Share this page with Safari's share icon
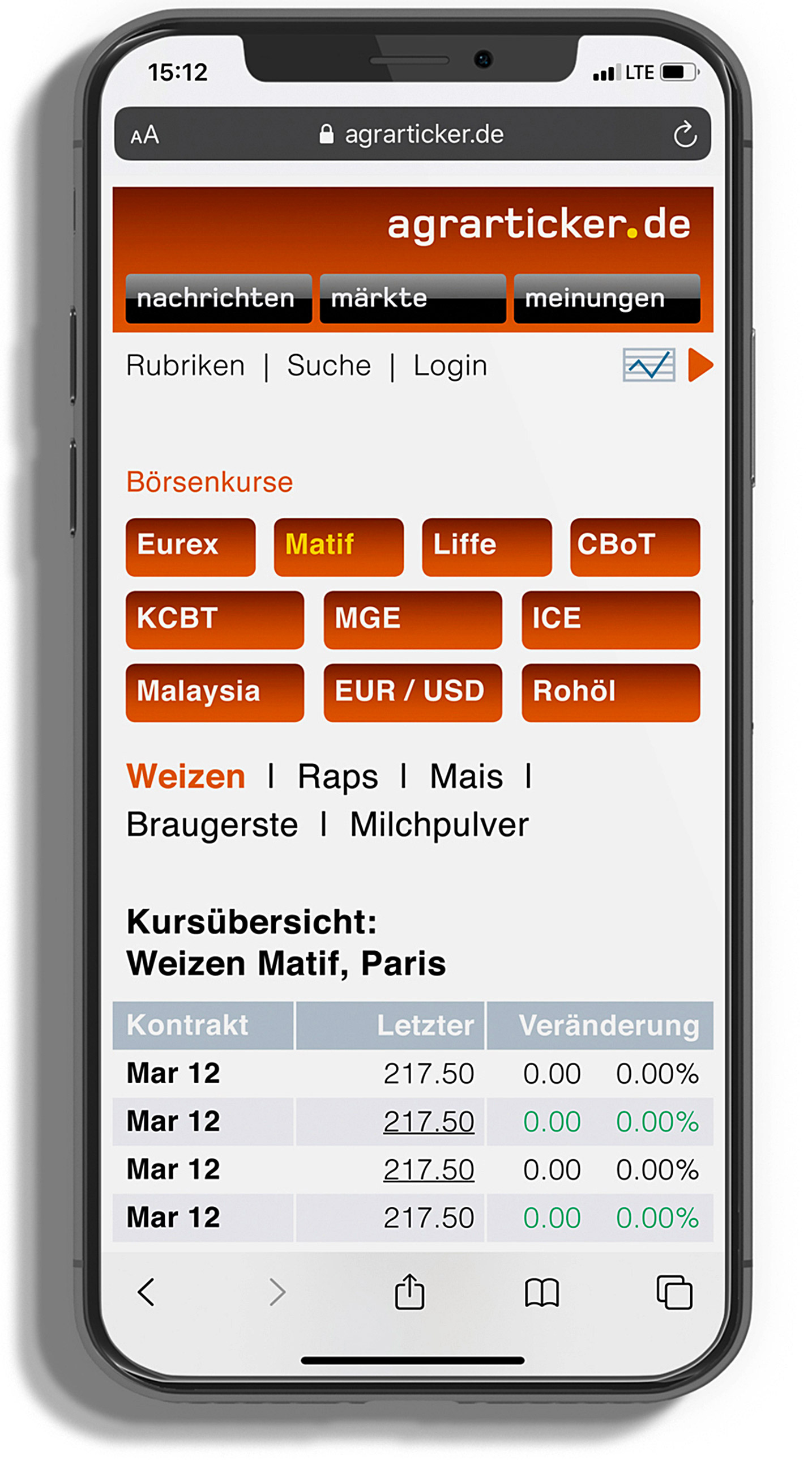Screen dimensions: 812x1460 pos(409,1293)
